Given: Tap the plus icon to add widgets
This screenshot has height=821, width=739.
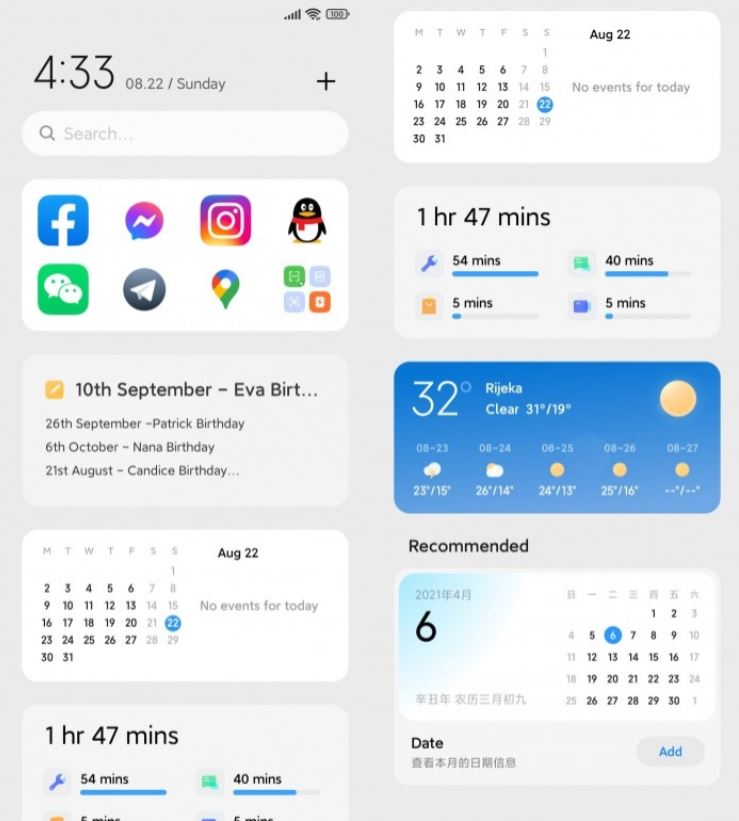Looking at the screenshot, I should coord(325,82).
